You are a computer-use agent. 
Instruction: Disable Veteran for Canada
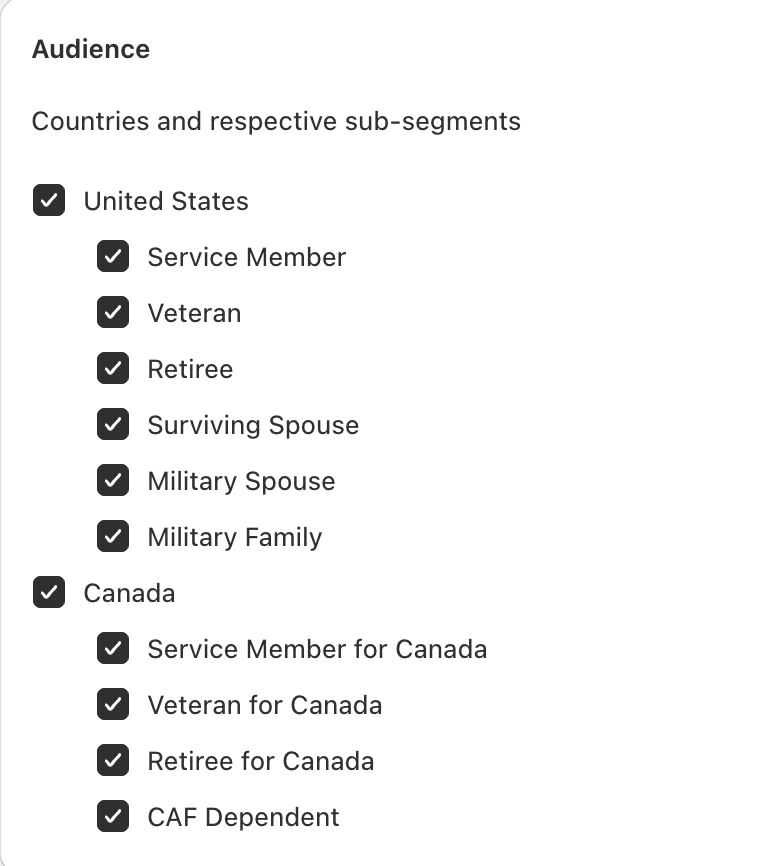(113, 705)
